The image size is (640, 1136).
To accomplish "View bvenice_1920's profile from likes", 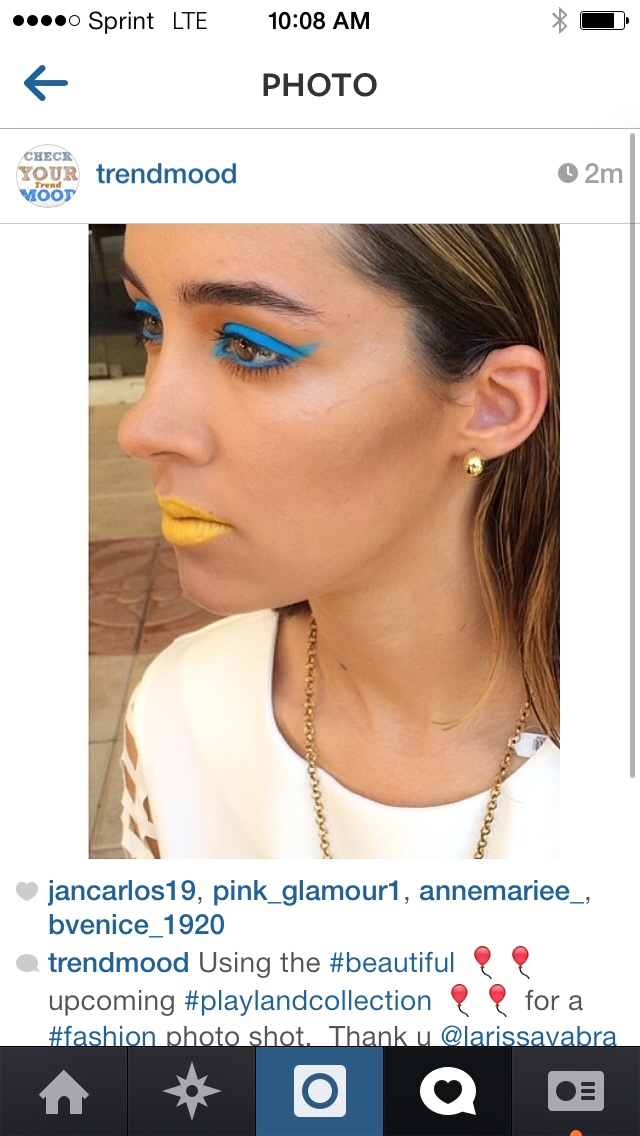I will tap(136, 925).
